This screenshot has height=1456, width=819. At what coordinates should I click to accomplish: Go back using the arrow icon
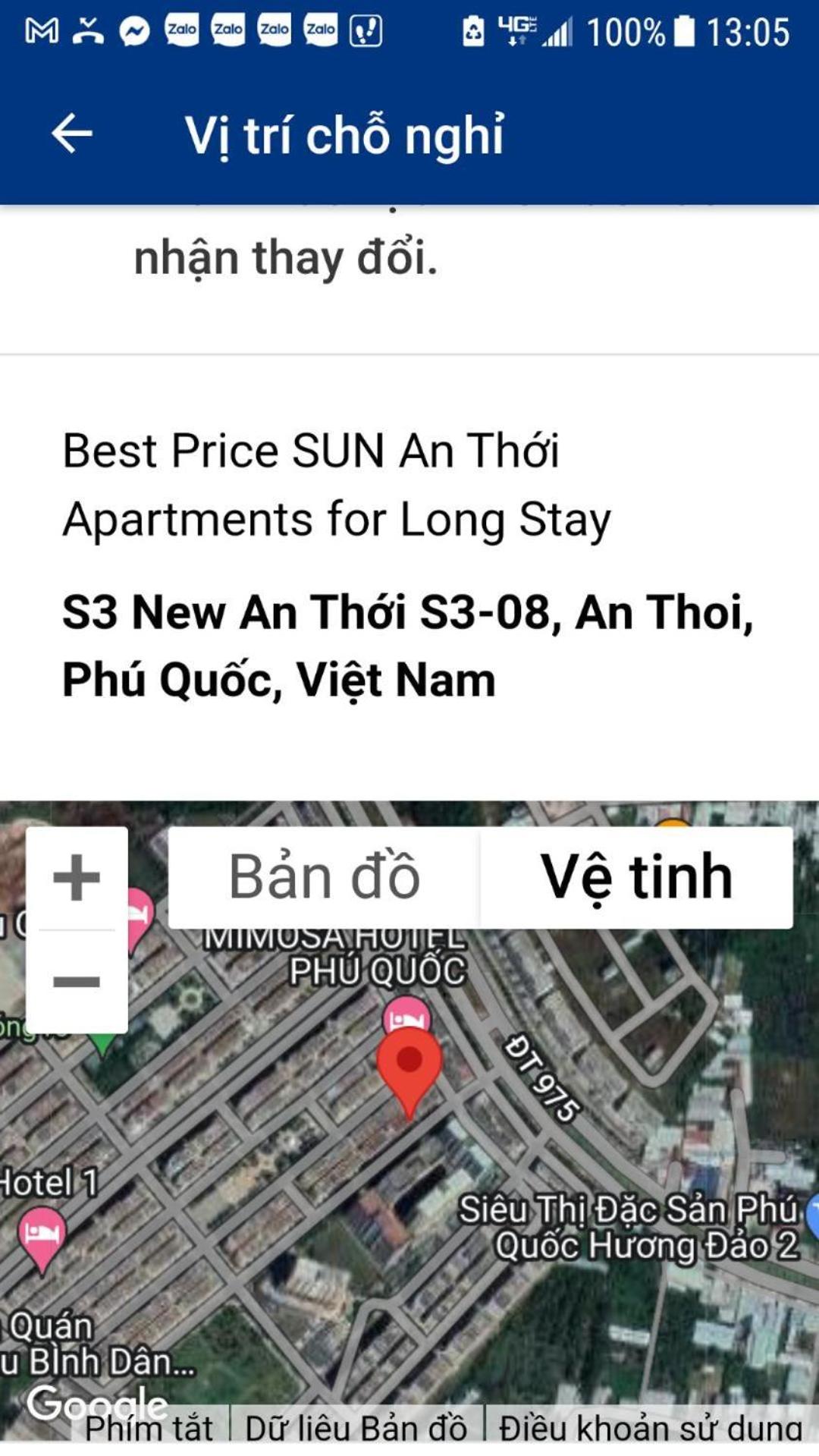(72, 134)
